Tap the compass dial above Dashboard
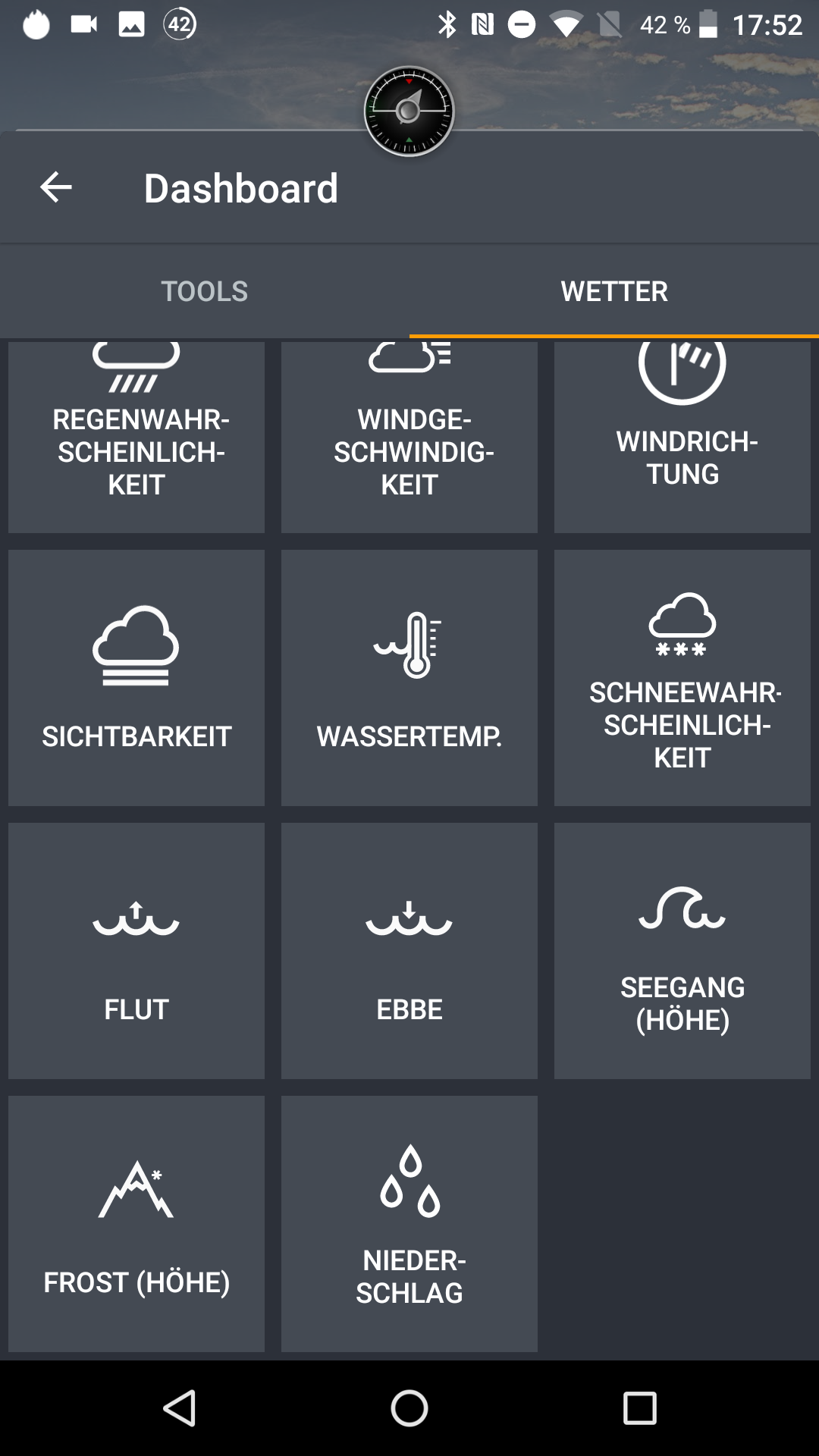This screenshot has height=1456, width=819. [409, 111]
